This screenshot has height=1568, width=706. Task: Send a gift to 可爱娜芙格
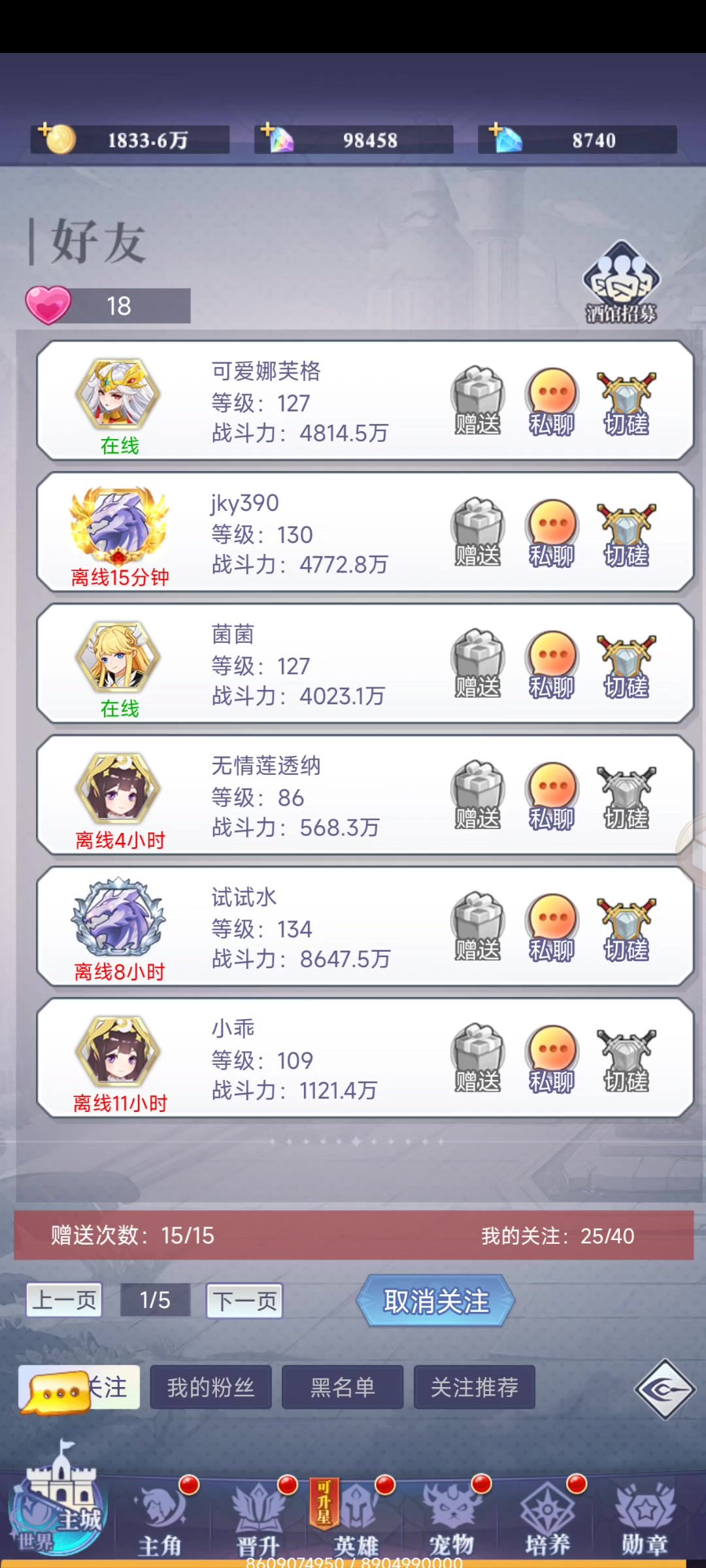pos(478,401)
